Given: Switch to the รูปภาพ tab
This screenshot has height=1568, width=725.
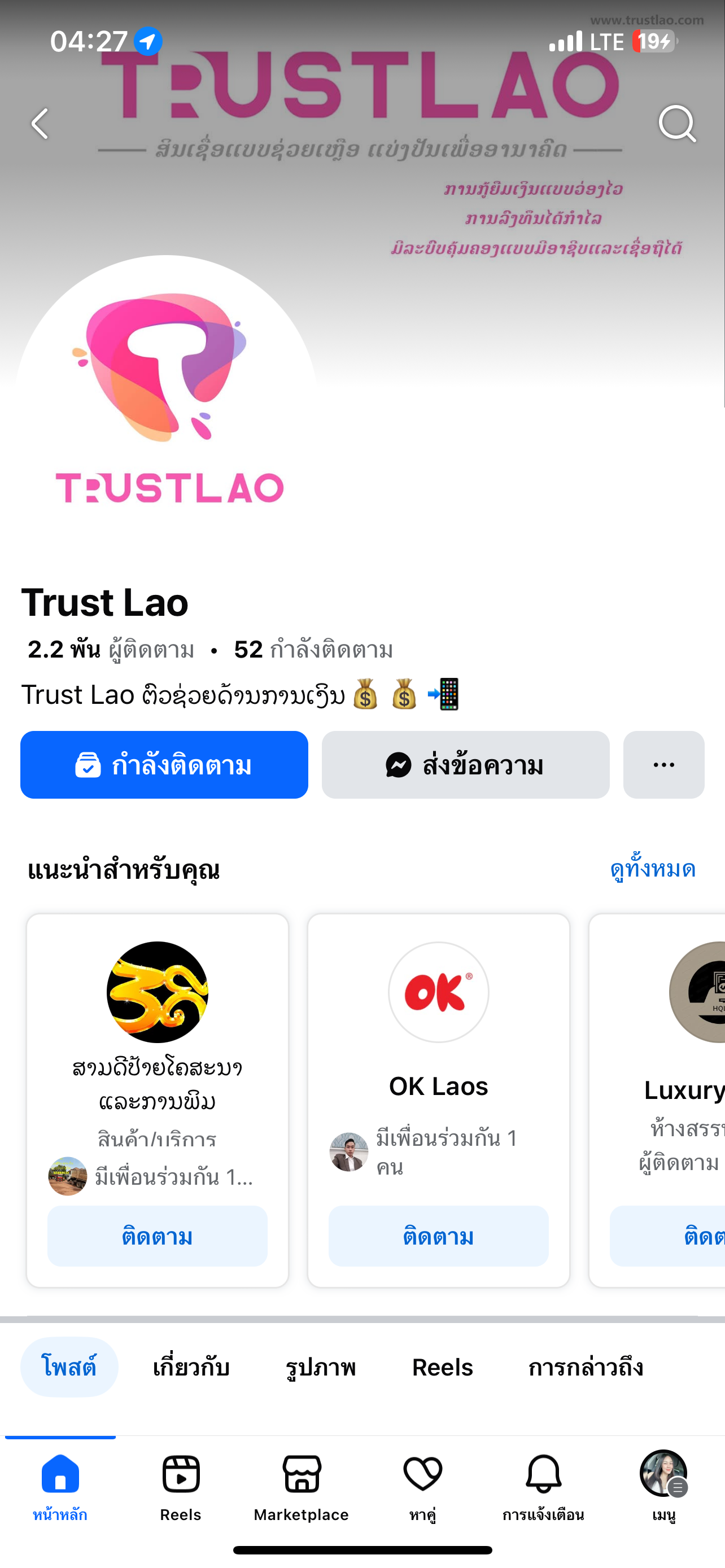Looking at the screenshot, I should pos(321,1367).
